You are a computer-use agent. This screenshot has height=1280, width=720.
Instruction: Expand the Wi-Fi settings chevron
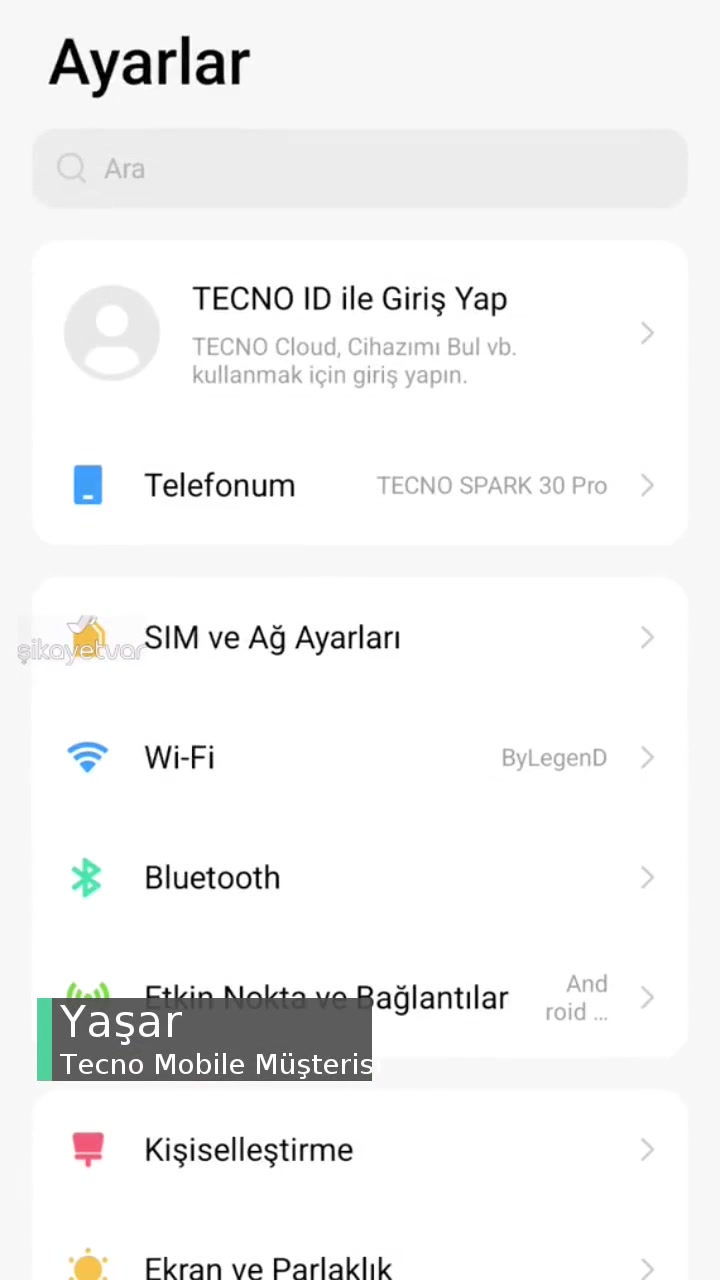[x=647, y=758]
